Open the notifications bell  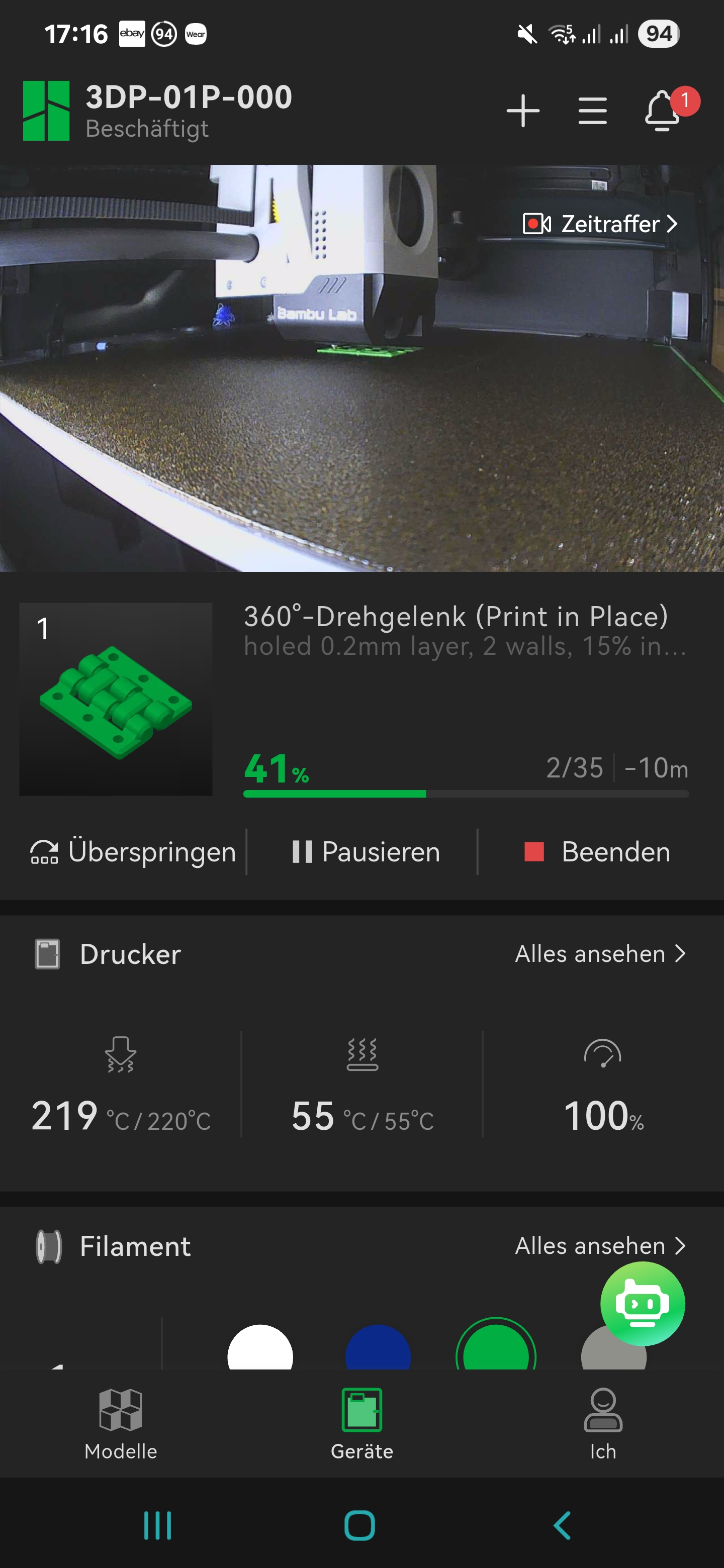pos(663,111)
